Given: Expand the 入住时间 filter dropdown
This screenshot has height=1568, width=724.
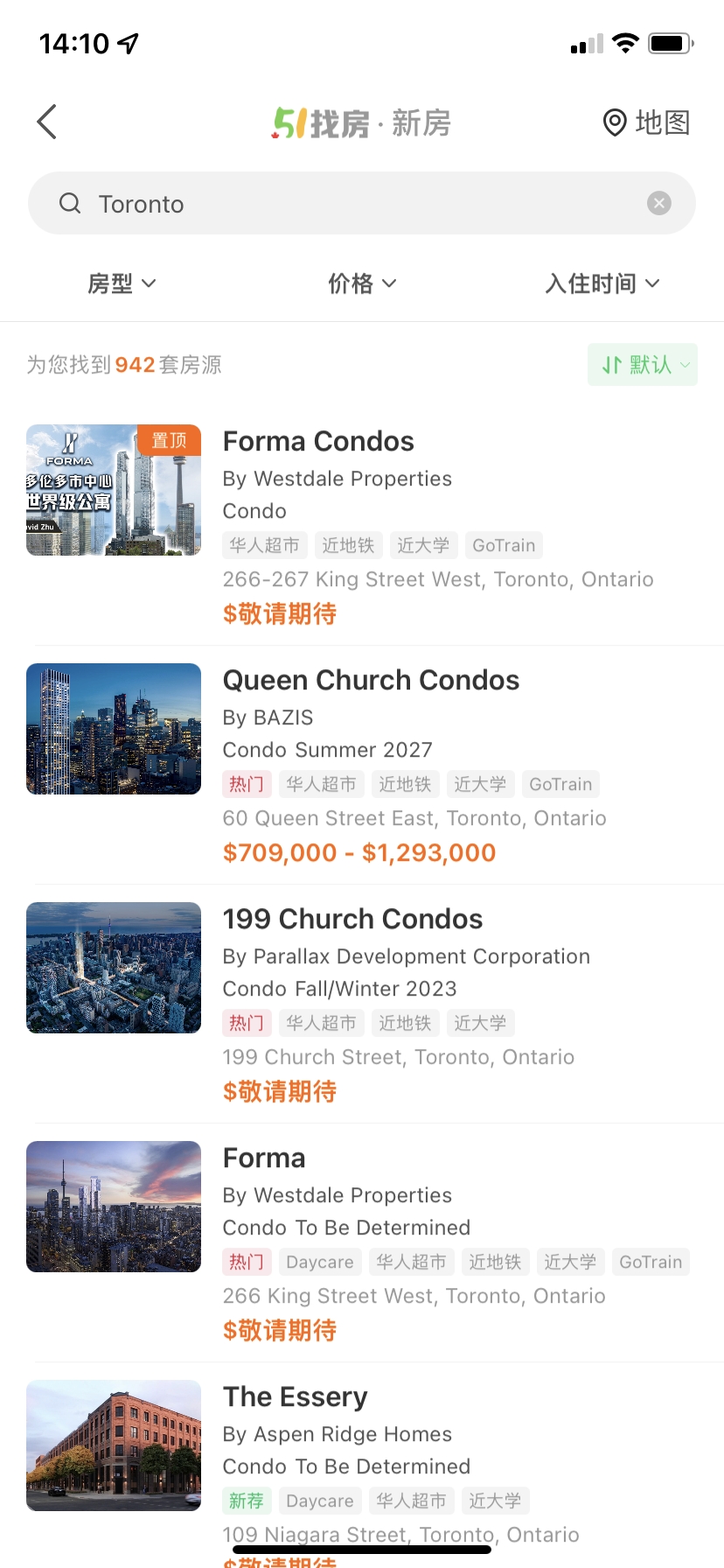Looking at the screenshot, I should pos(602,283).
